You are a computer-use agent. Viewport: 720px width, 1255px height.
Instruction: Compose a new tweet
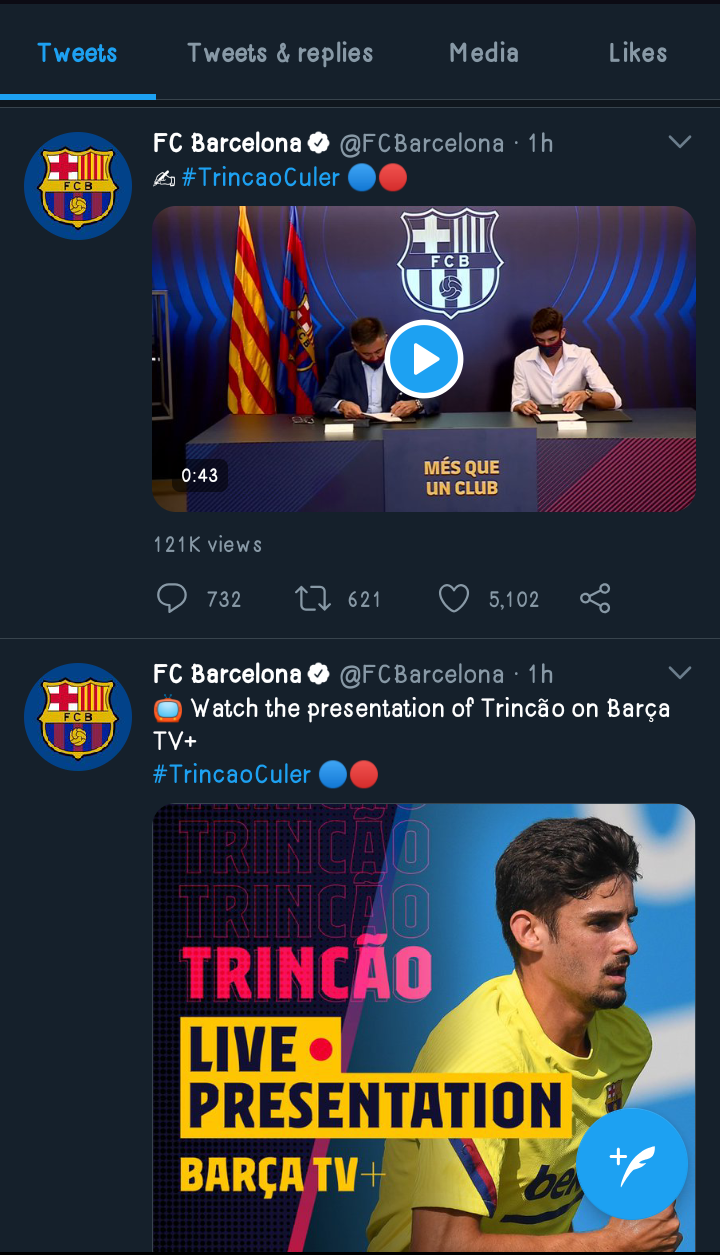(632, 1163)
